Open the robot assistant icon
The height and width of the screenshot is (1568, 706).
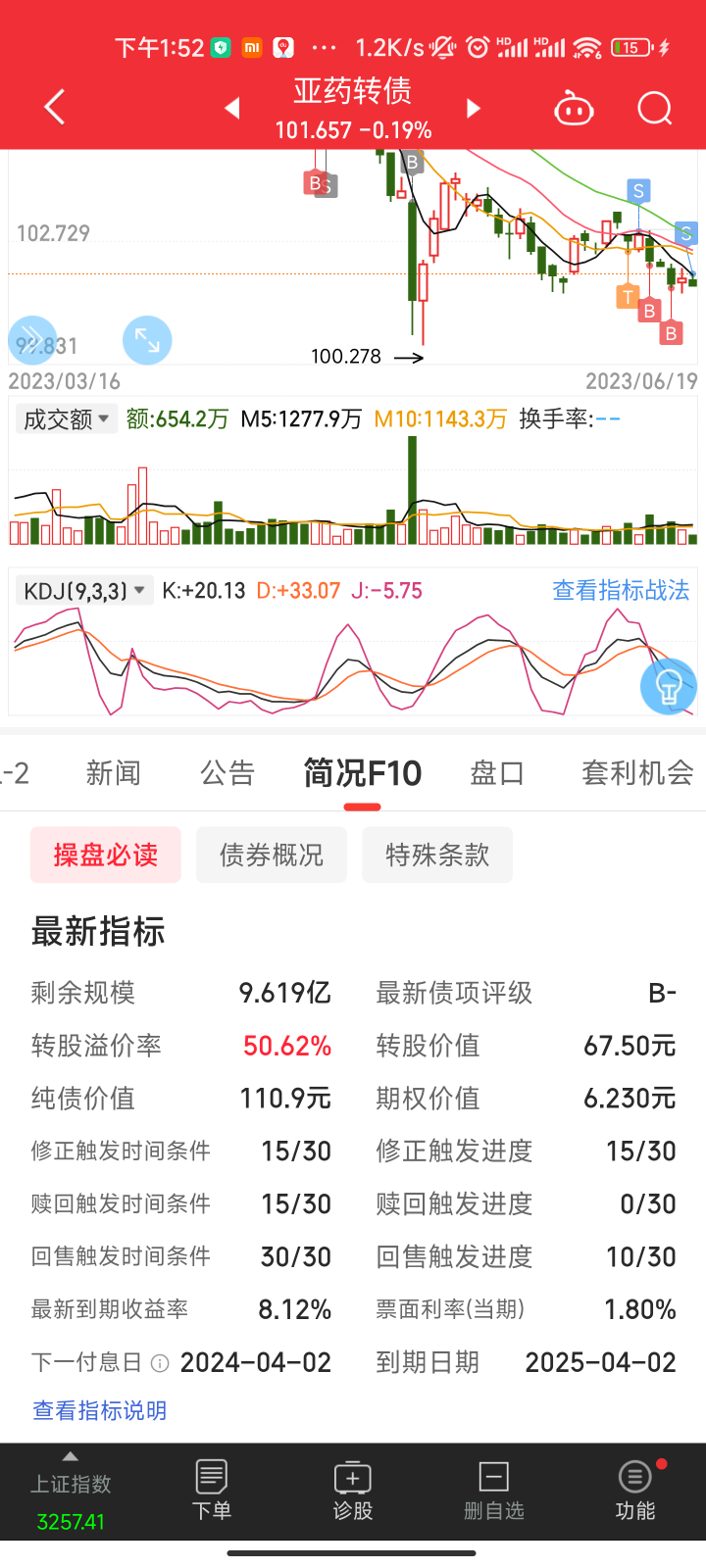pyautogui.click(x=574, y=109)
